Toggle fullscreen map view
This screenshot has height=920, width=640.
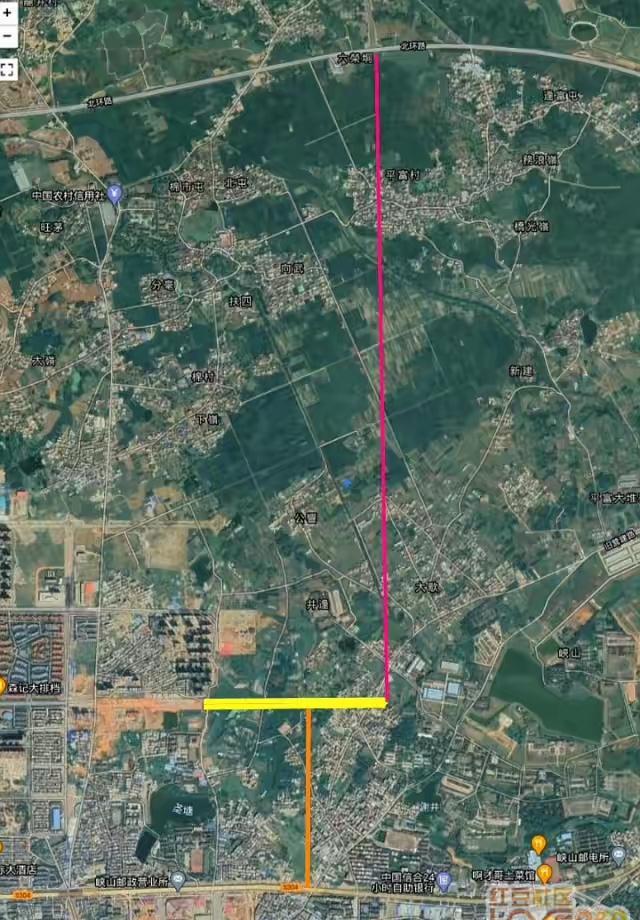click(8, 68)
